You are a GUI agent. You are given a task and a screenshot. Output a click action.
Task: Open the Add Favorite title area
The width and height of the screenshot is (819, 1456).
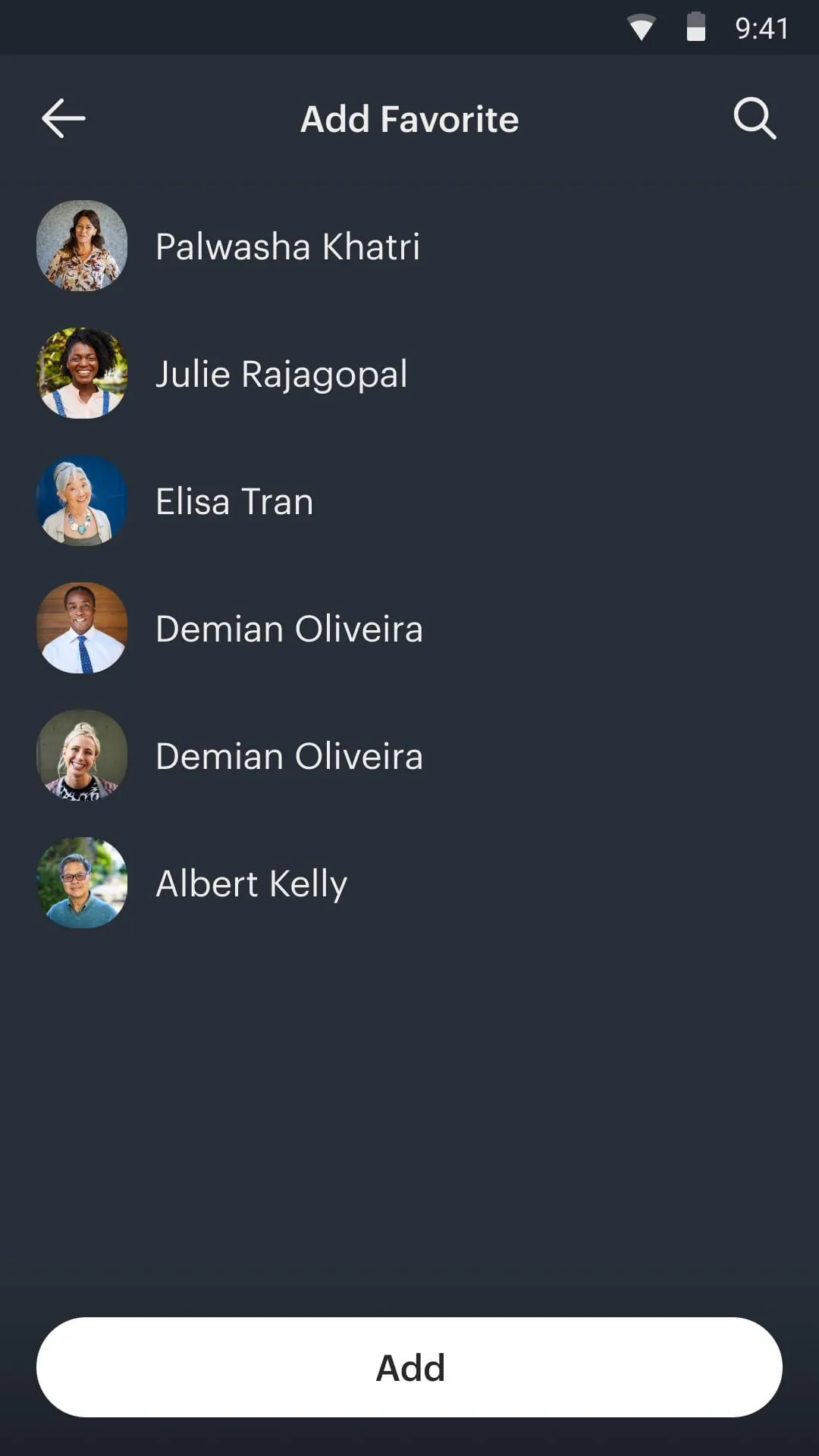point(409,118)
